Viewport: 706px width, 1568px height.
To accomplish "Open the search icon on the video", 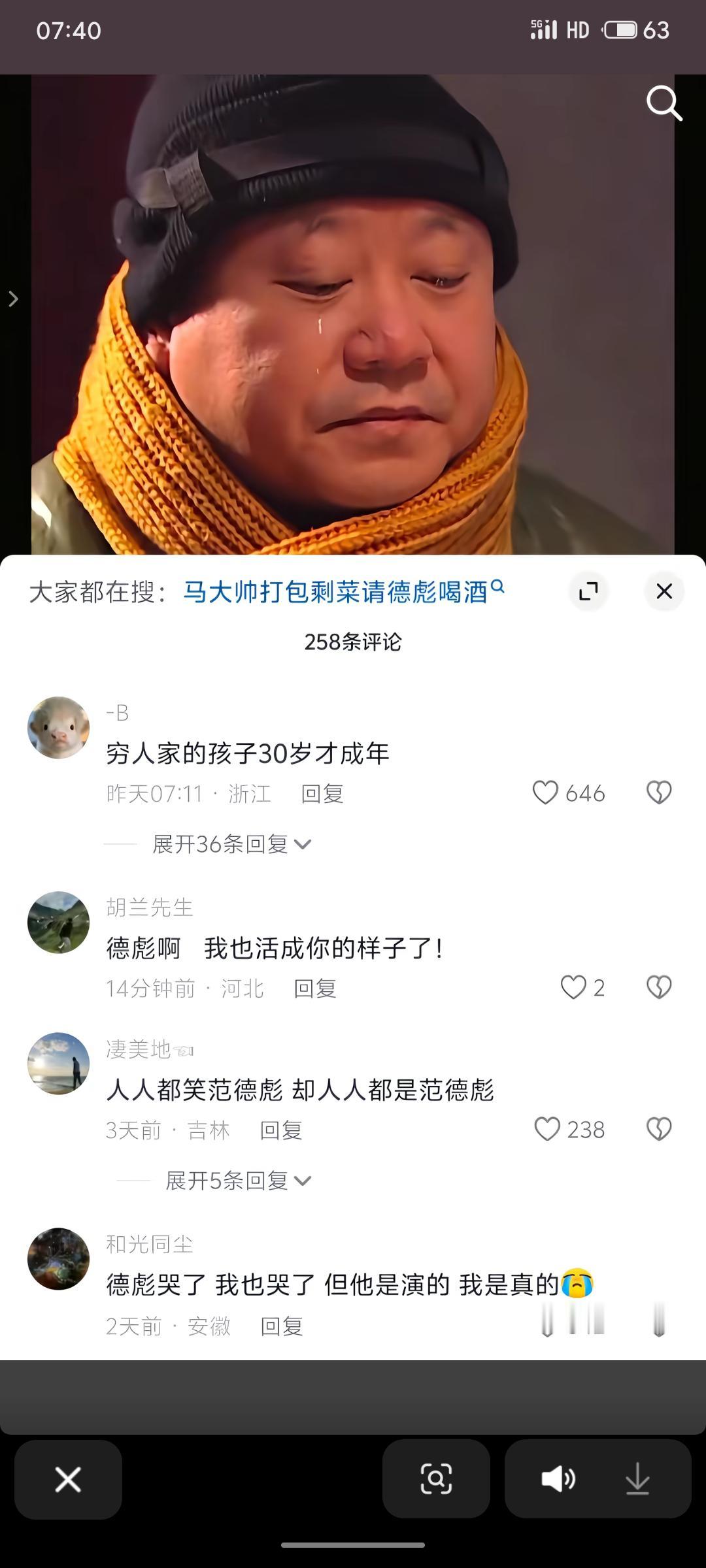I will pos(664,103).
